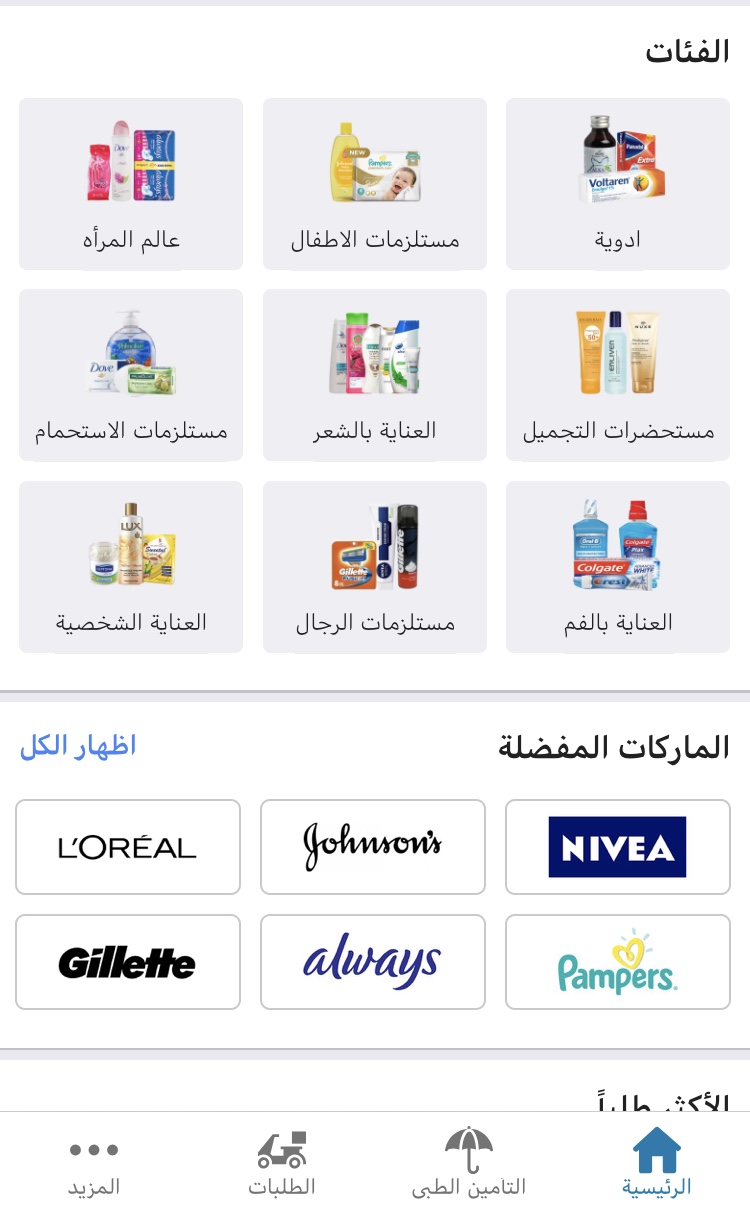Open مستحضرات التجميل cosmetics category
This screenshot has height=1208, width=750.
[x=617, y=375]
